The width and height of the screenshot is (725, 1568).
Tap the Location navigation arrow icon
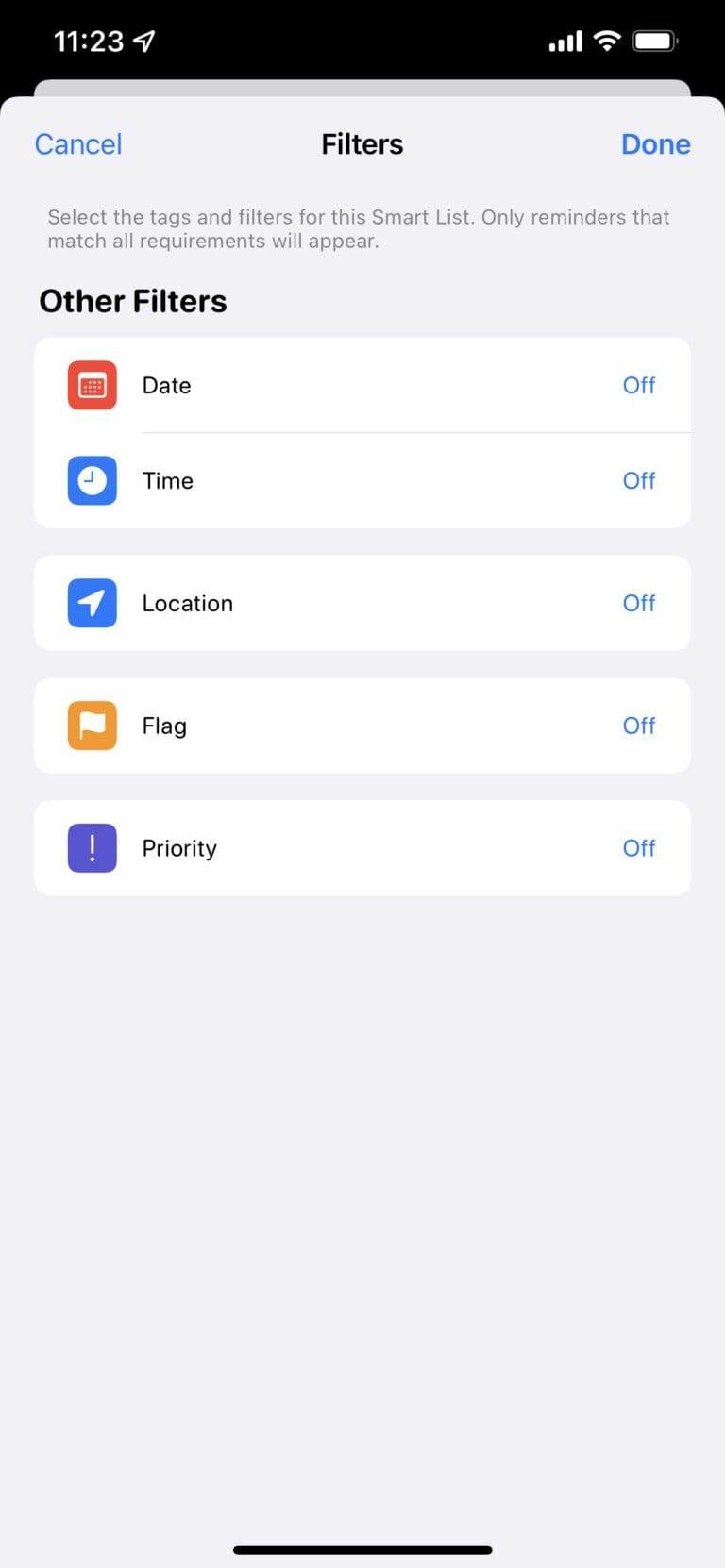(92, 603)
